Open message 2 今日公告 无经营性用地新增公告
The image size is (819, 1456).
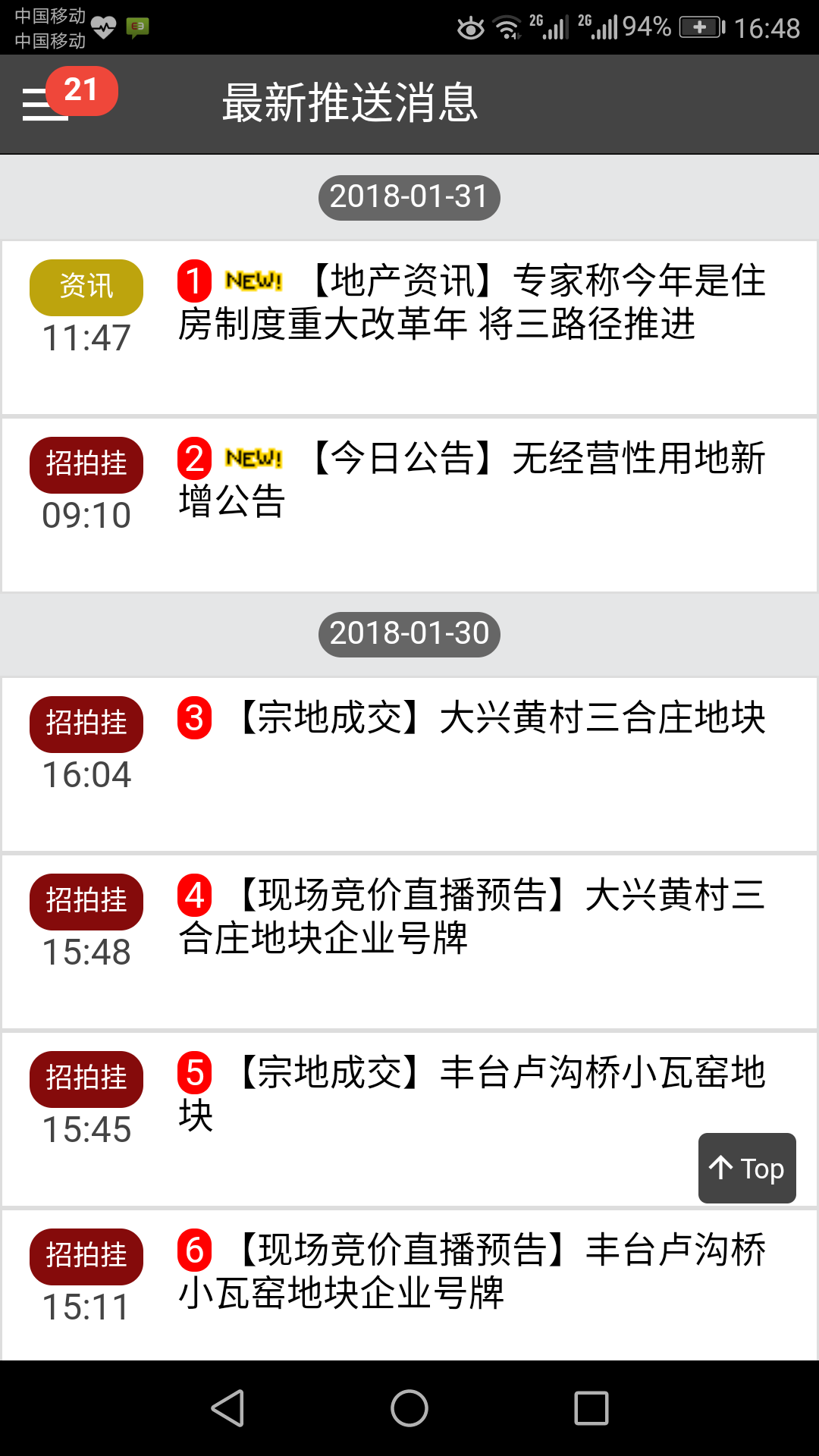(x=409, y=505)
